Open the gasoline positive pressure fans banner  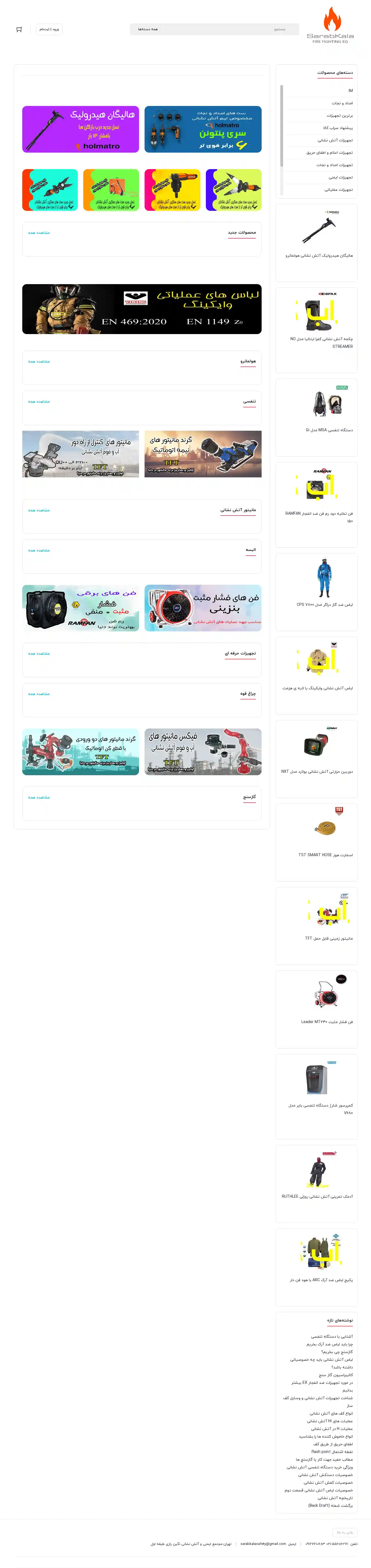pyautogui.click(x=203, y=608)
